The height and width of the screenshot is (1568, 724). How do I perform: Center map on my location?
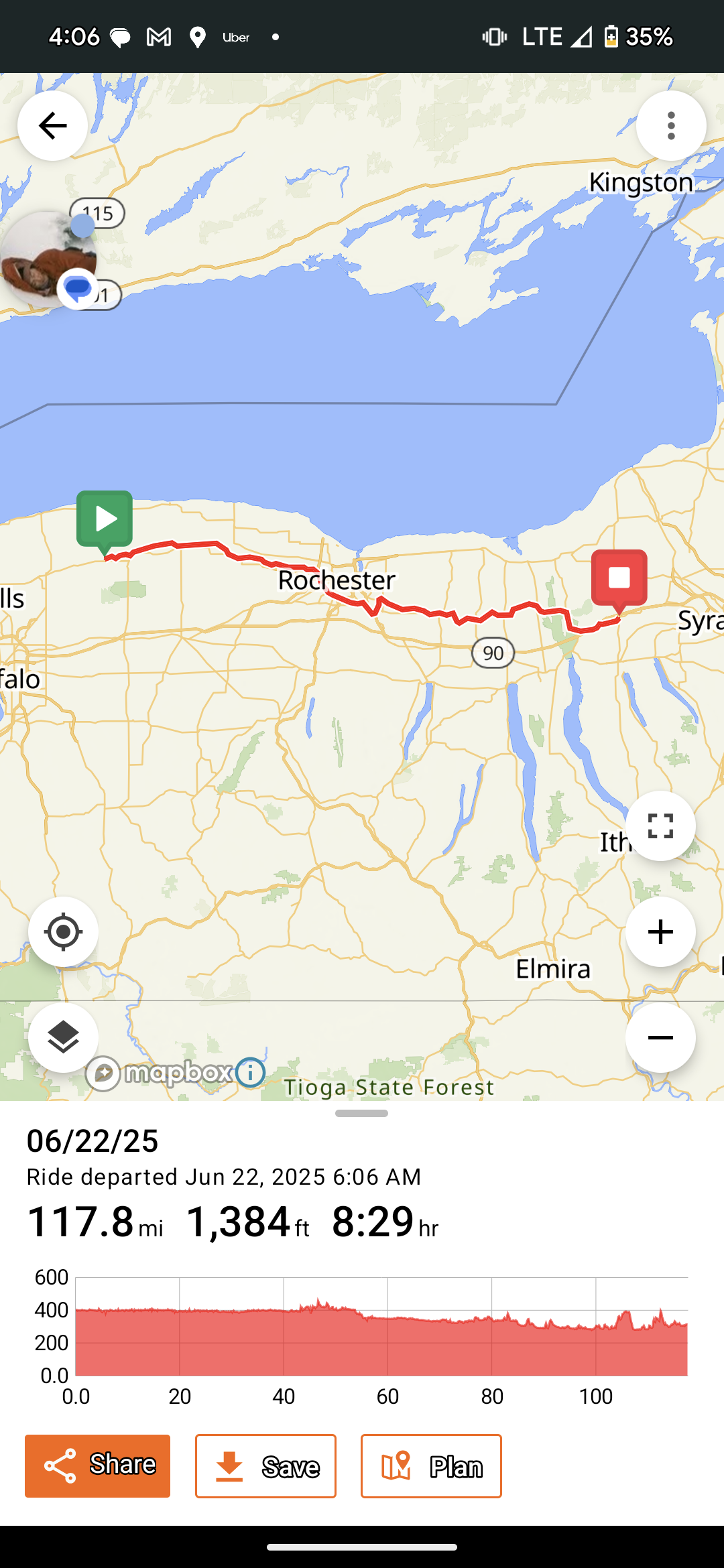(x=63, y=931)
